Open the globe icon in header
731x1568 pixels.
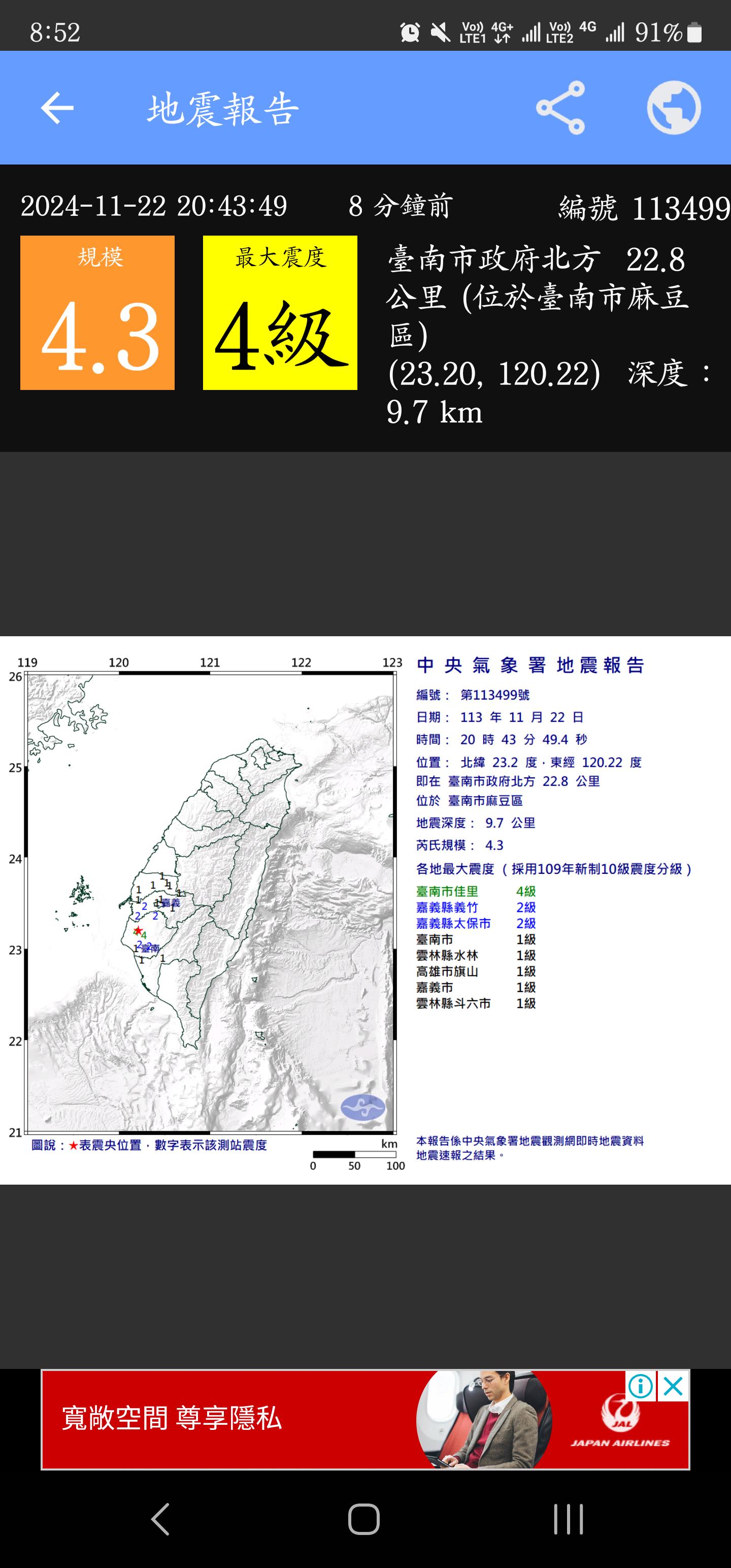(x=673, y=108)
